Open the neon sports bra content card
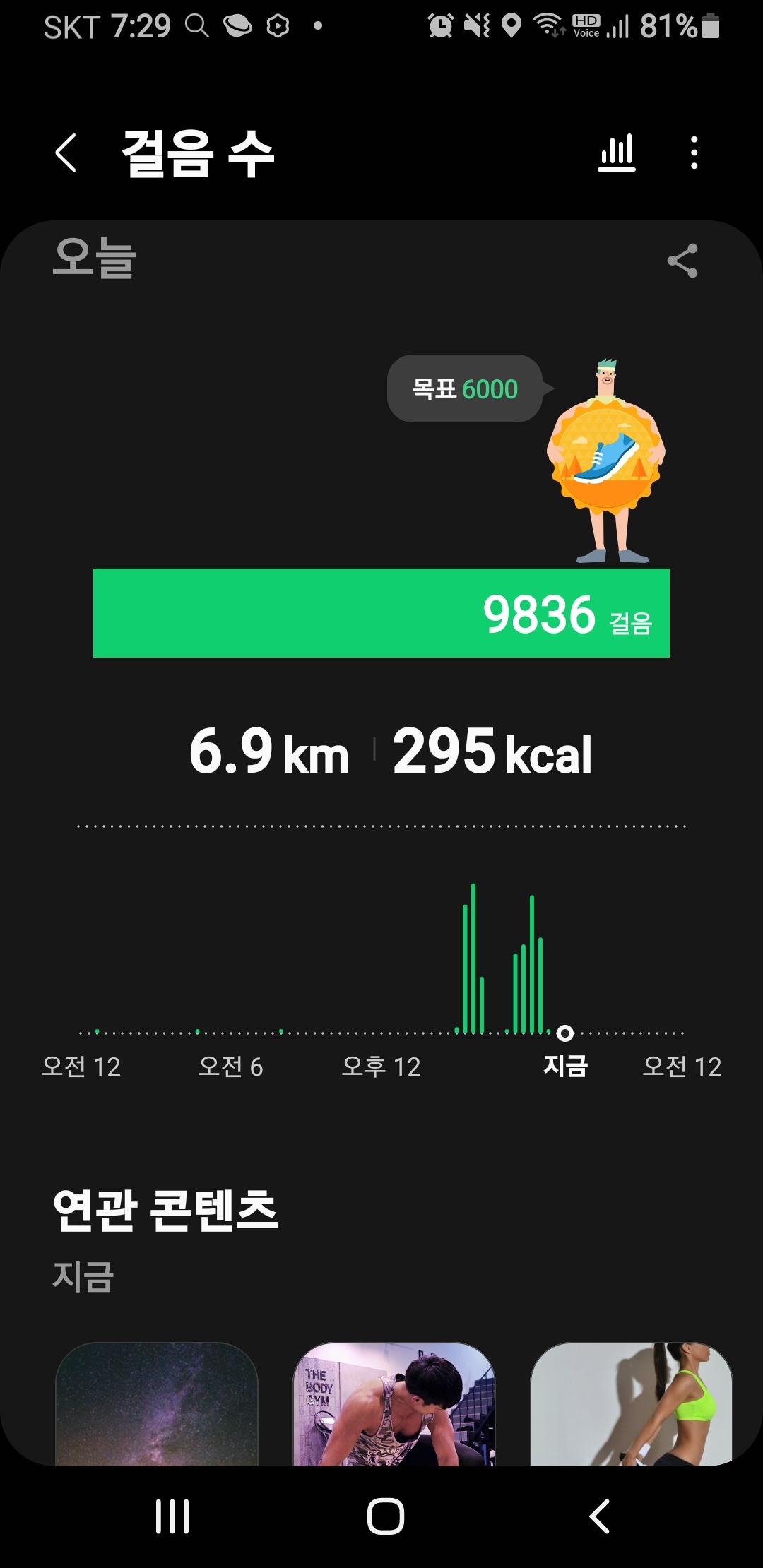This screenshot has width=763, height=1568. (632, 1404)
